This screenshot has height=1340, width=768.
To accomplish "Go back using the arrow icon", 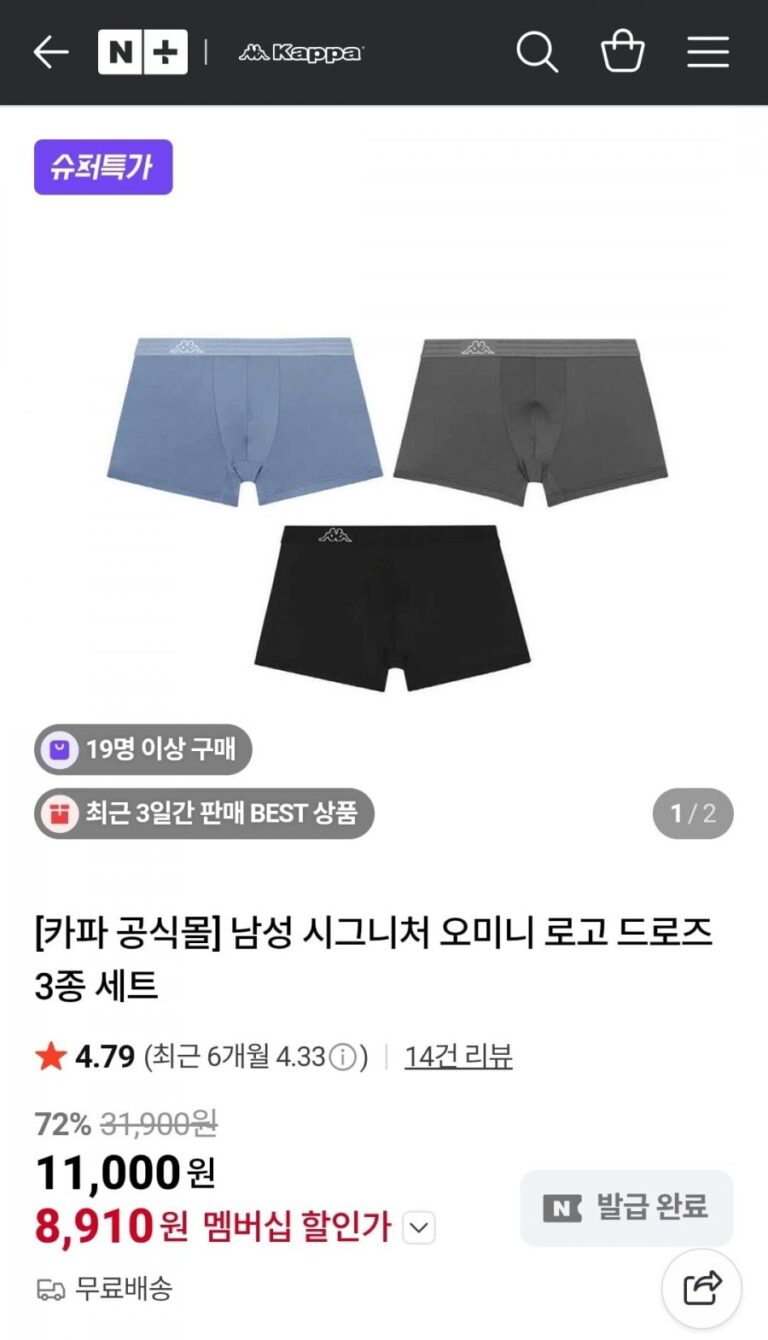I will coord(50,52).
